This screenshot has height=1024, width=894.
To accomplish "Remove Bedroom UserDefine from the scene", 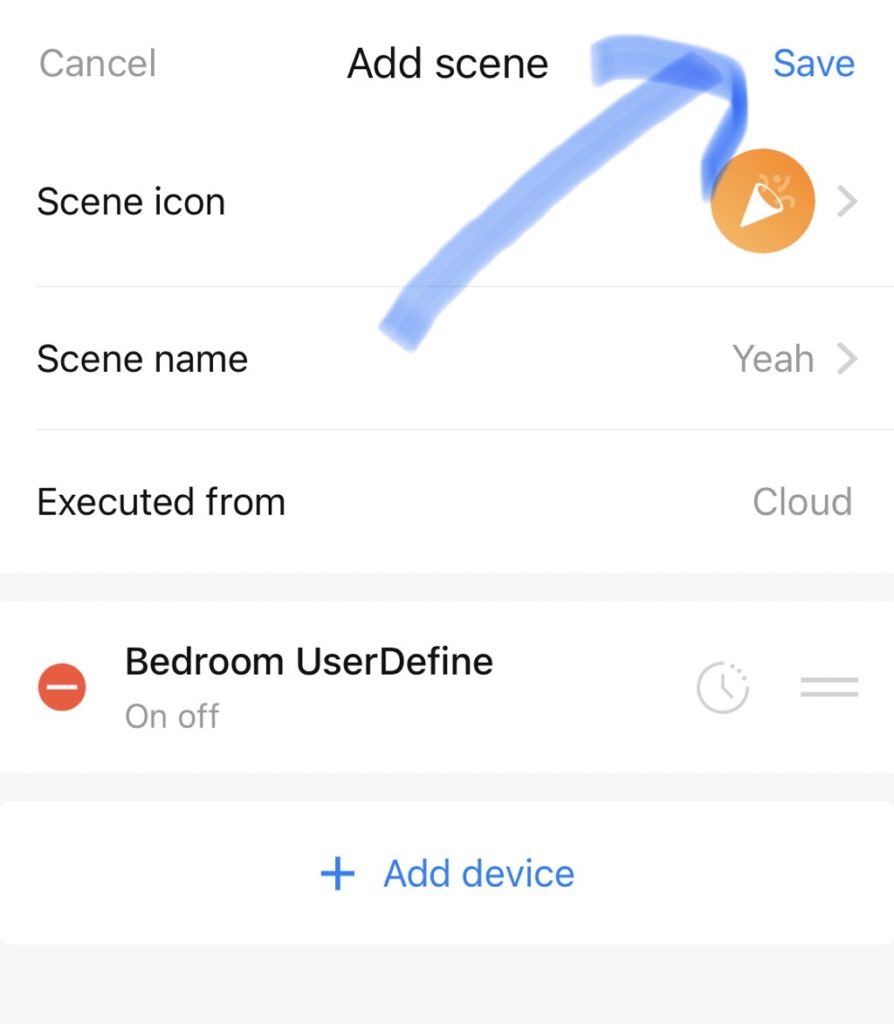I will pyautogui.click(x=62, y=688).
